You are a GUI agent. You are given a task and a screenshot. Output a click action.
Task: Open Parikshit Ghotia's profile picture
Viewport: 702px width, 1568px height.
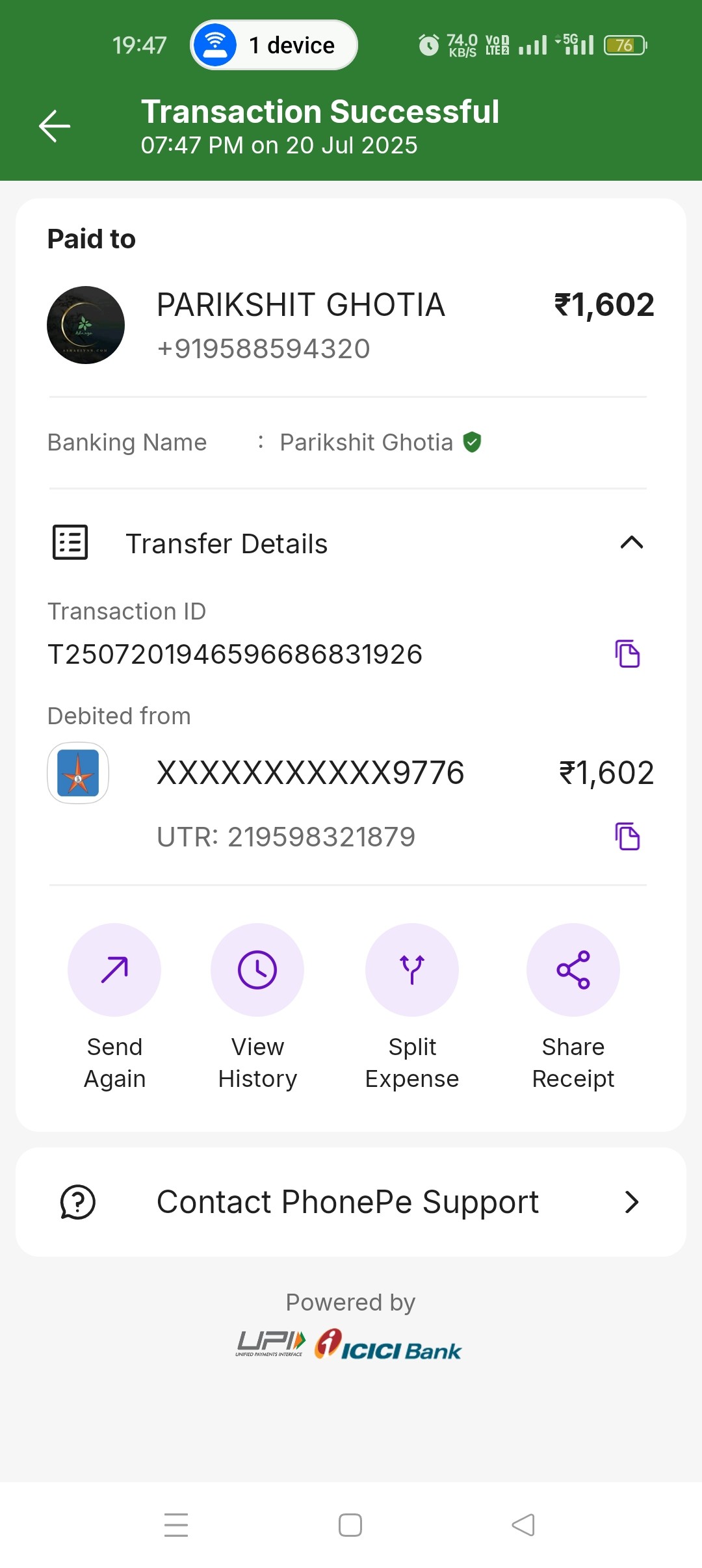click(x=86, y=325)
